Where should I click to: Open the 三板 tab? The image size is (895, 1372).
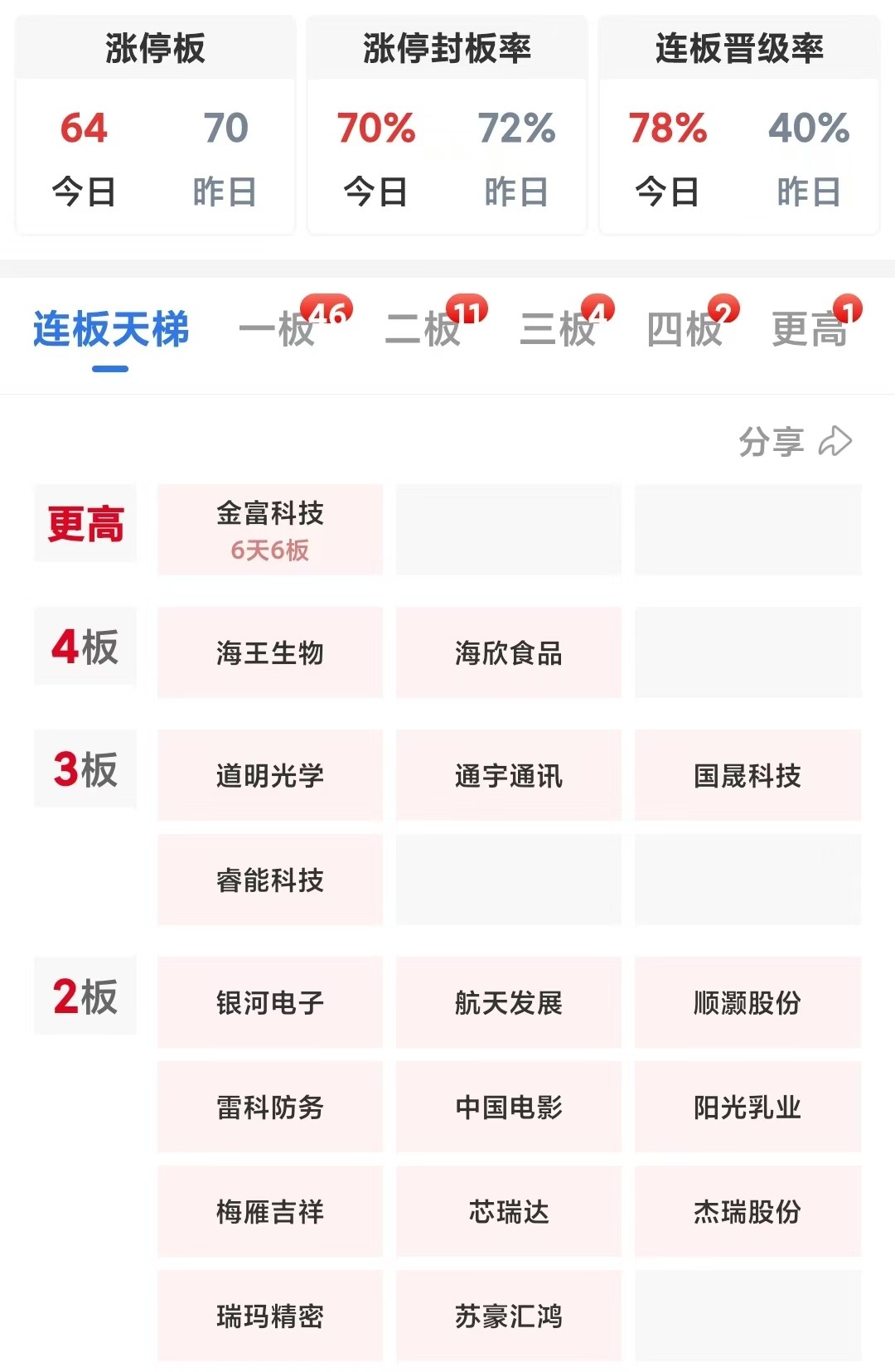click(559, 329)
